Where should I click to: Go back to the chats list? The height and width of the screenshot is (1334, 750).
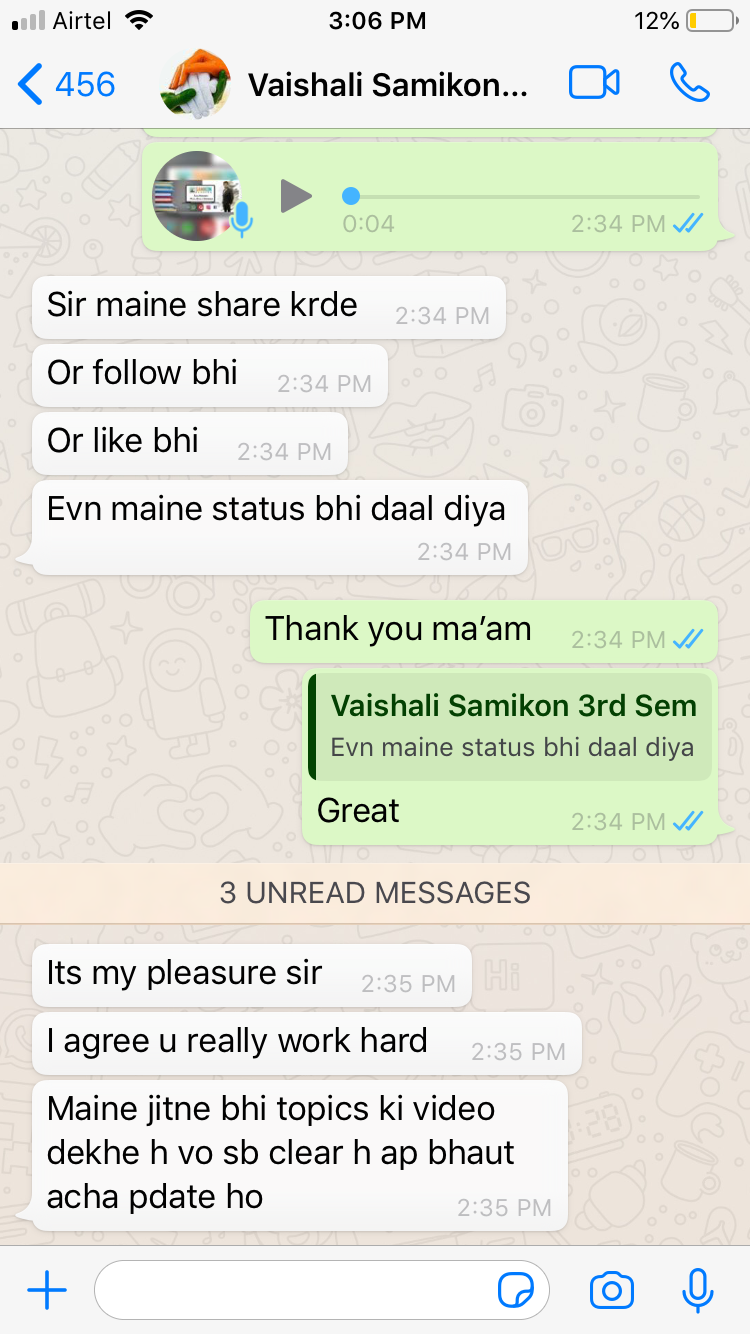(x=66, y=84)
